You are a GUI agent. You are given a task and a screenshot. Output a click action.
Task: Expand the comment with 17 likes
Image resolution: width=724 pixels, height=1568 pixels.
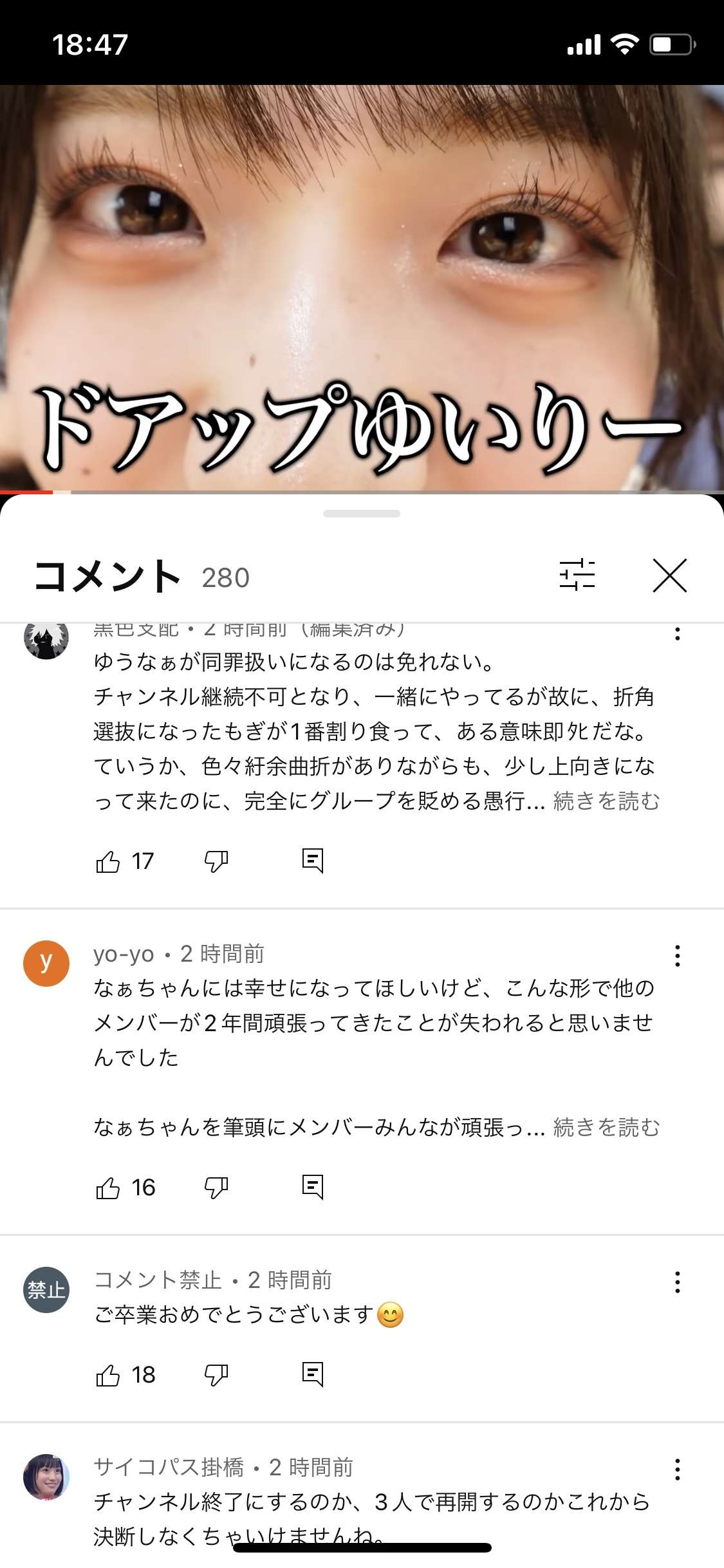click(x=606, y=801)
